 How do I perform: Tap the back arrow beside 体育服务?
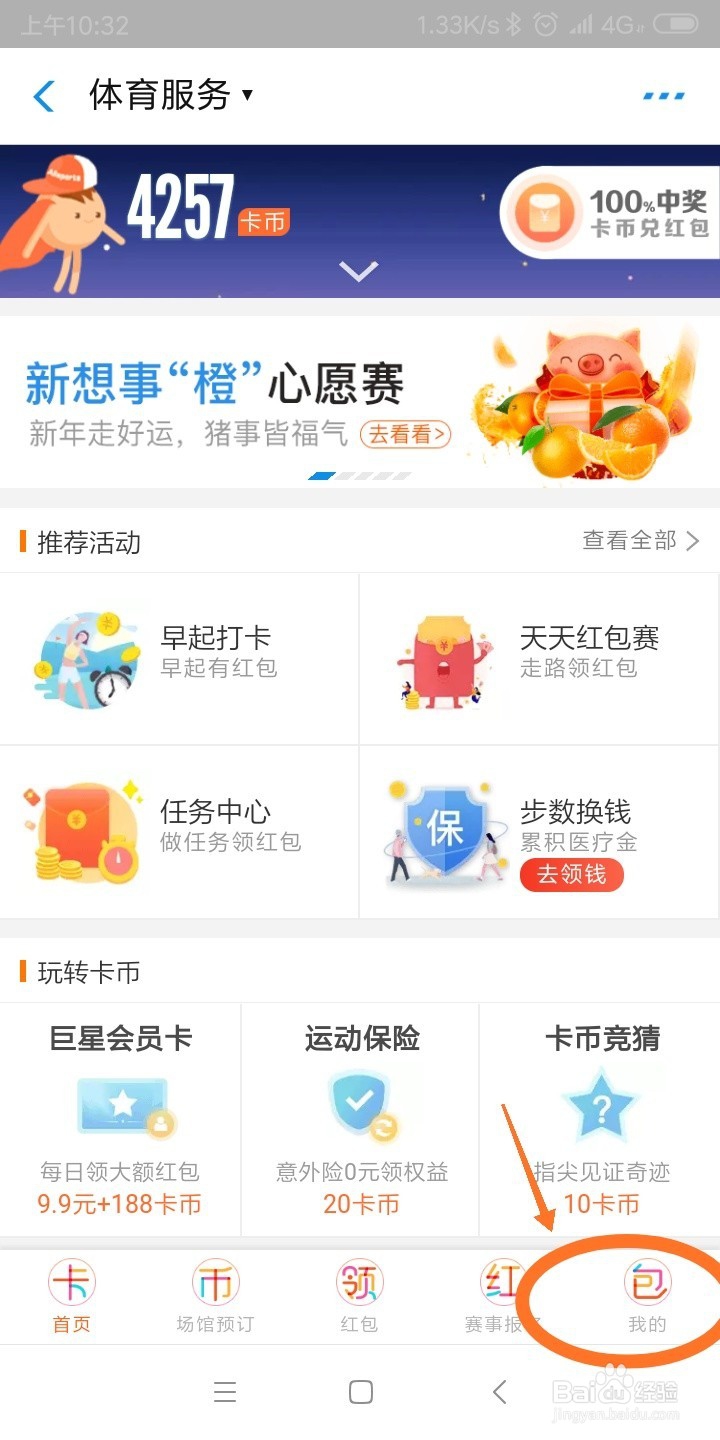[x=42, y=95]
